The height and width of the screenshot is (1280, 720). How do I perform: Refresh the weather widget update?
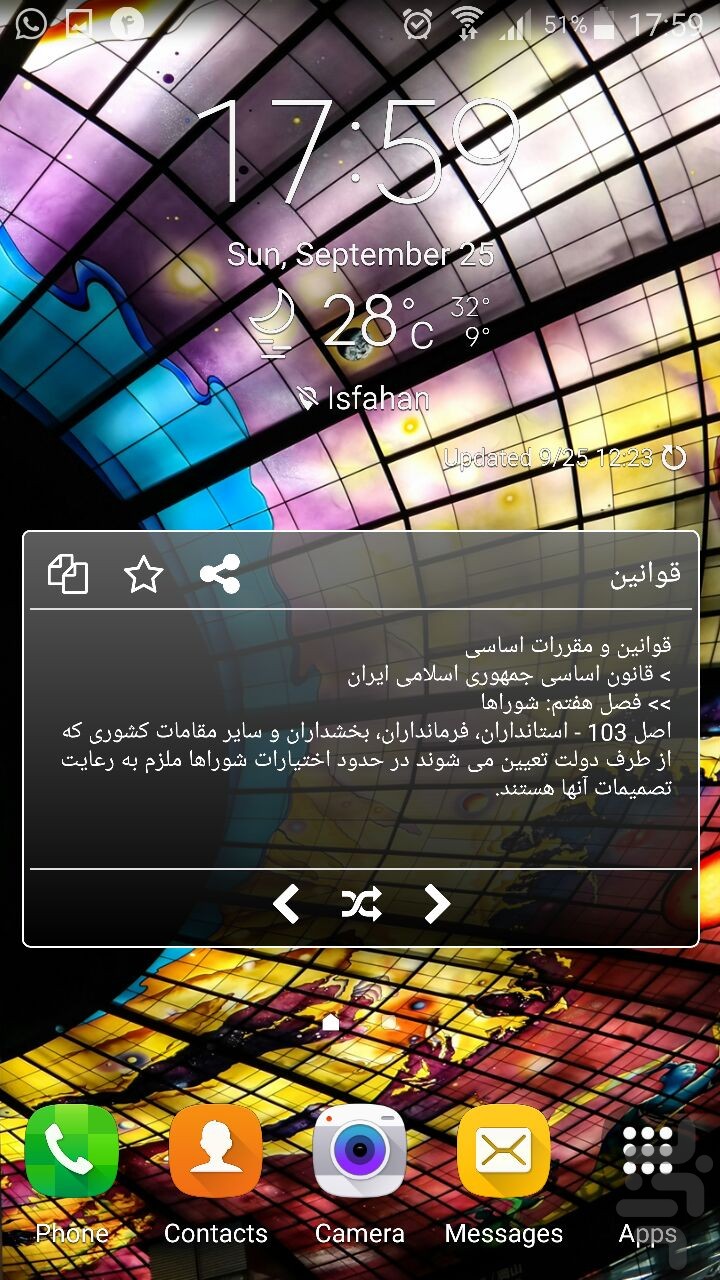click(x=676, y=459)
